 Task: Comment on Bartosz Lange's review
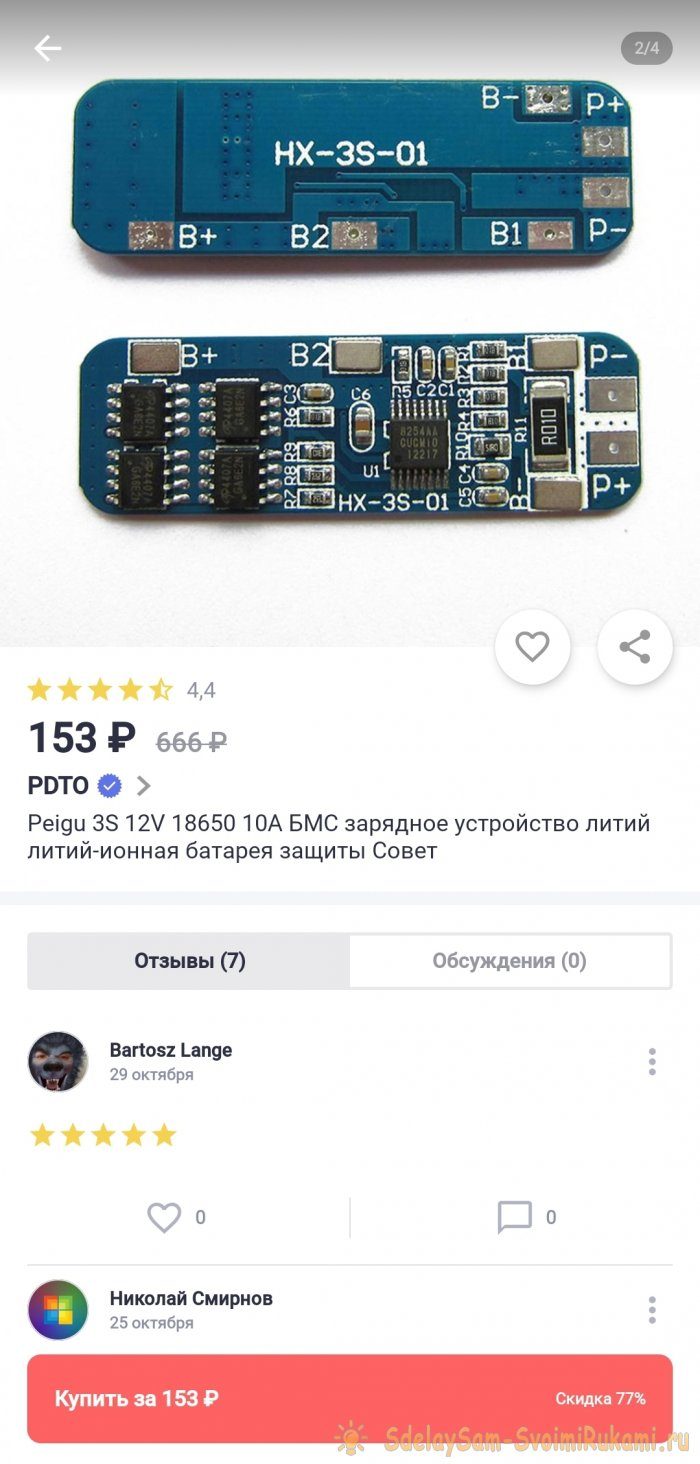514,1217
